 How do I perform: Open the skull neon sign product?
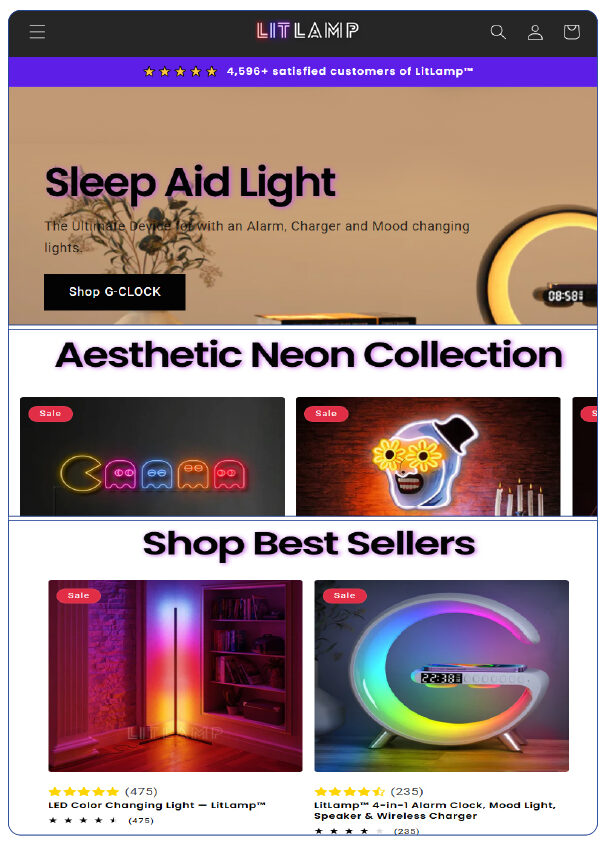coord(428,458)
